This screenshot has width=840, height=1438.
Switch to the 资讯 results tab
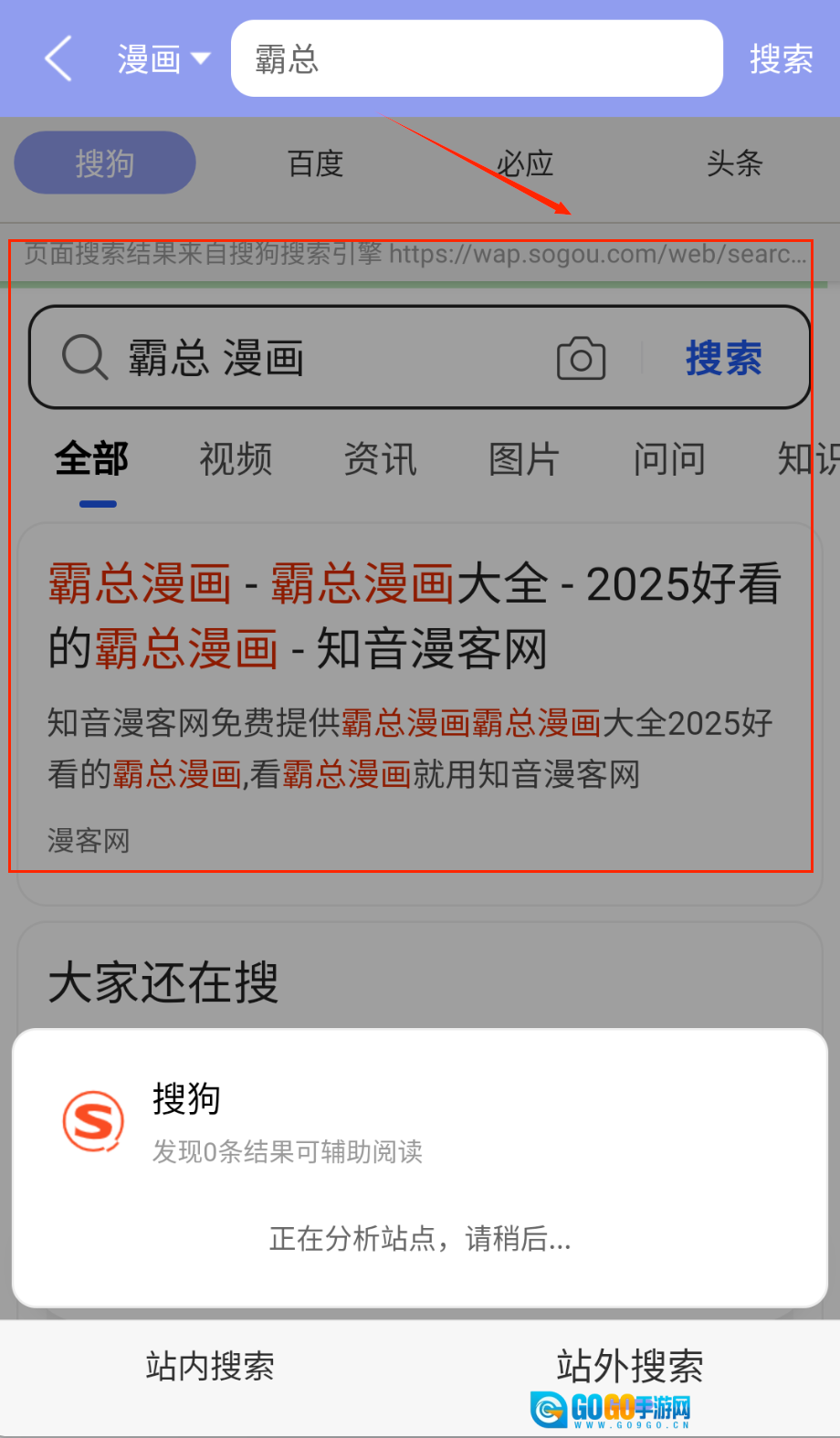tap(380, 458)
